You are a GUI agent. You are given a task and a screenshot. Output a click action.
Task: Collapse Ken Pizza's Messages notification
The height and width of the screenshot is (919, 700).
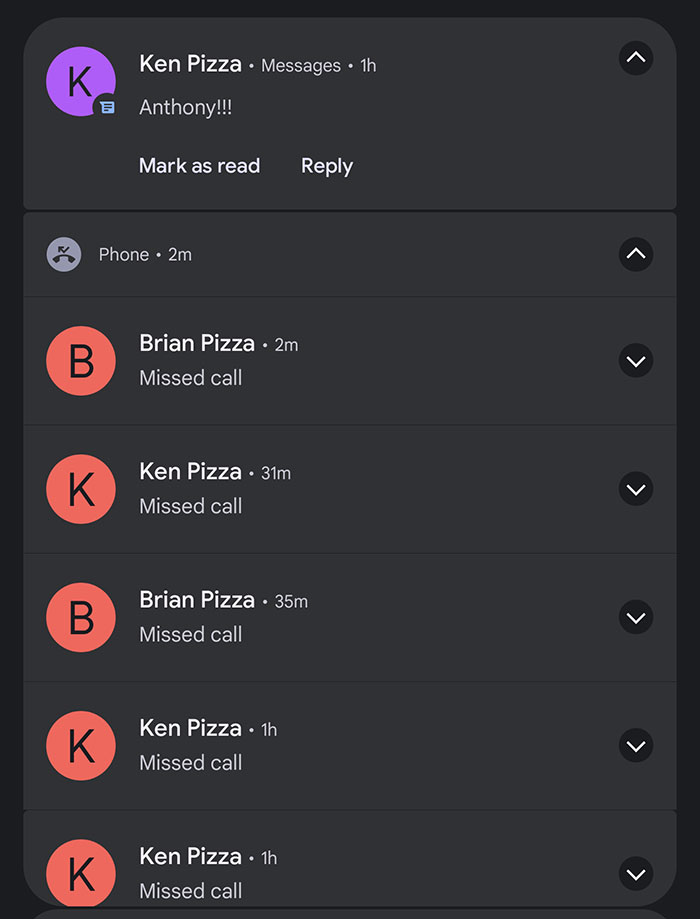[636, 59]
